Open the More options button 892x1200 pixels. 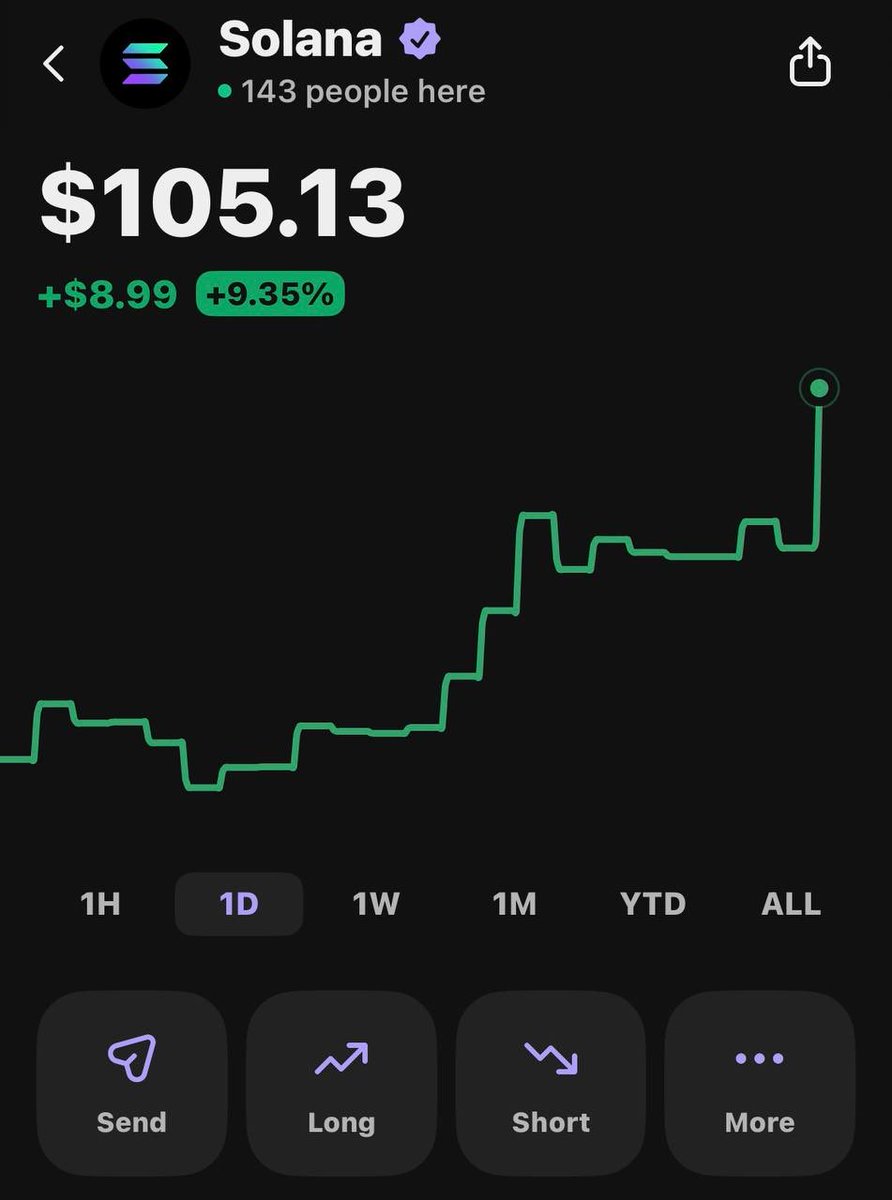point(760,1083)
